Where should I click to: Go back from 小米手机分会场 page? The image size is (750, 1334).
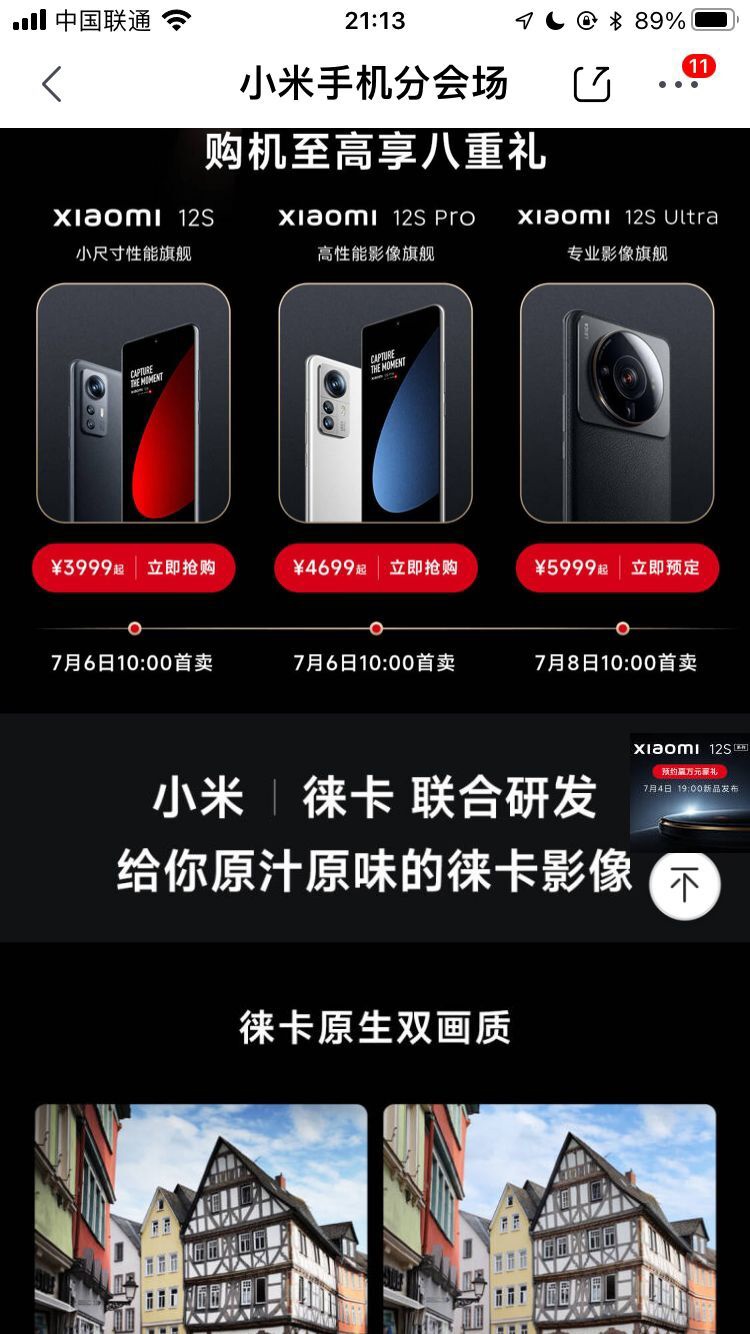[52, 85]
